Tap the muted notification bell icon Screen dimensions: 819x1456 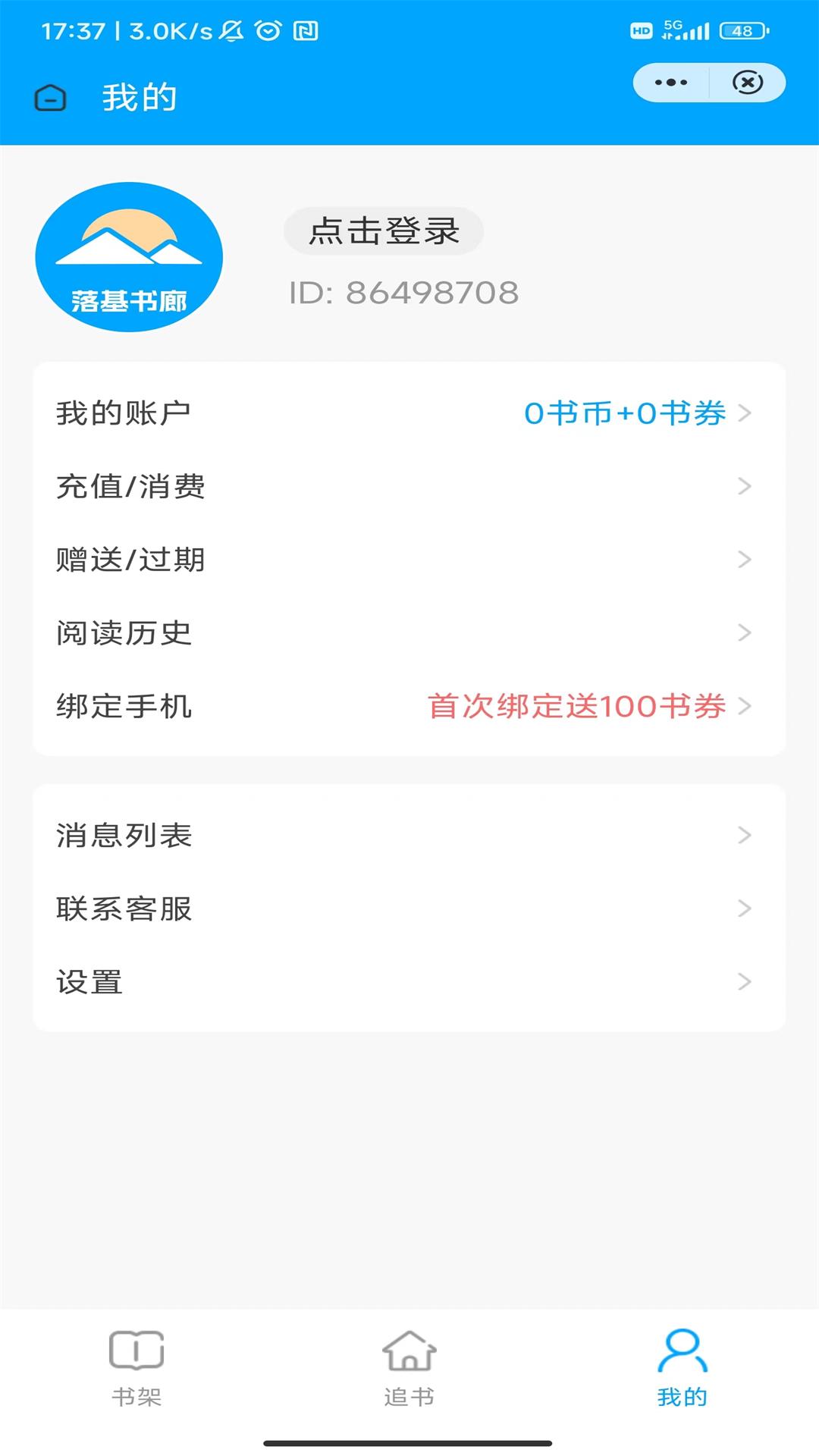(x=232, y=30)
